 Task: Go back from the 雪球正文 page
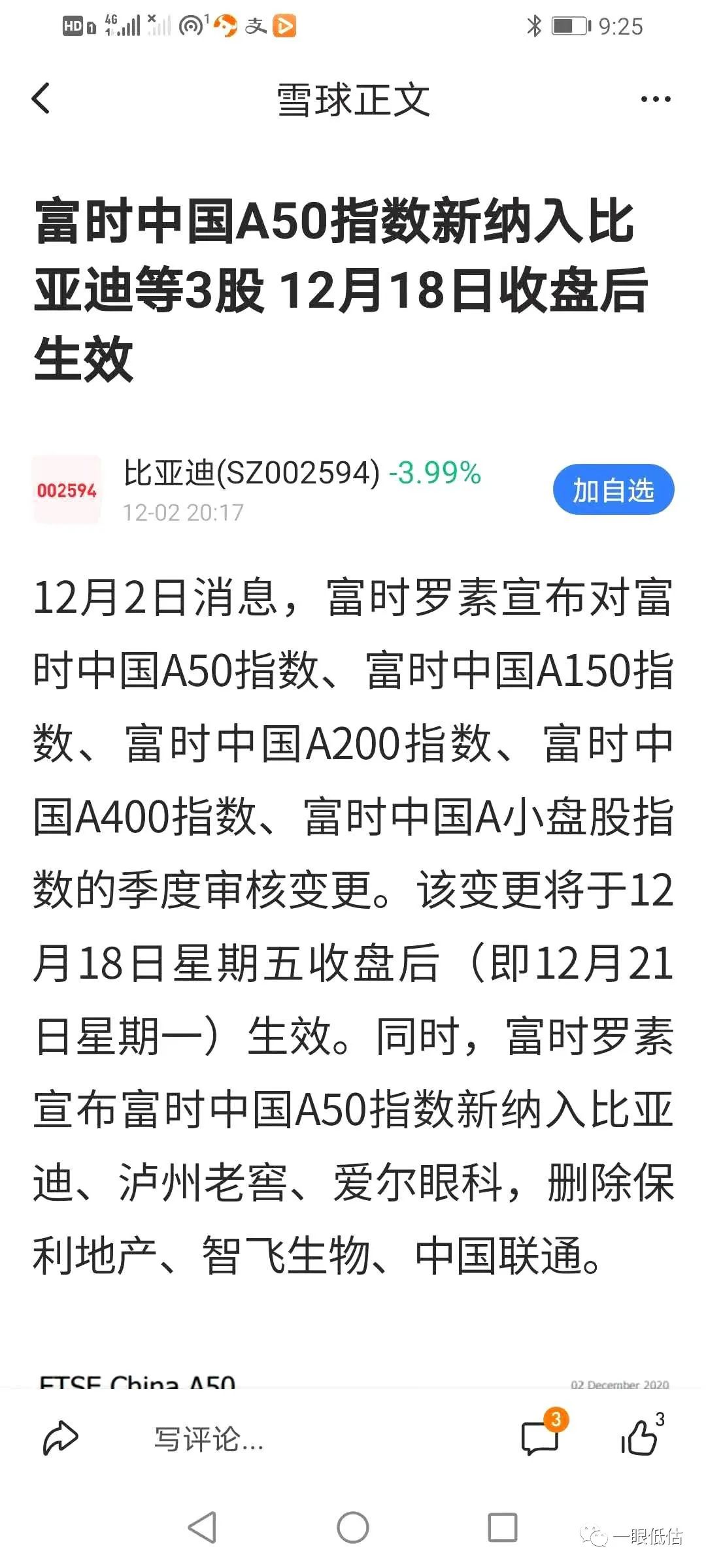click(x=41, y=99)
